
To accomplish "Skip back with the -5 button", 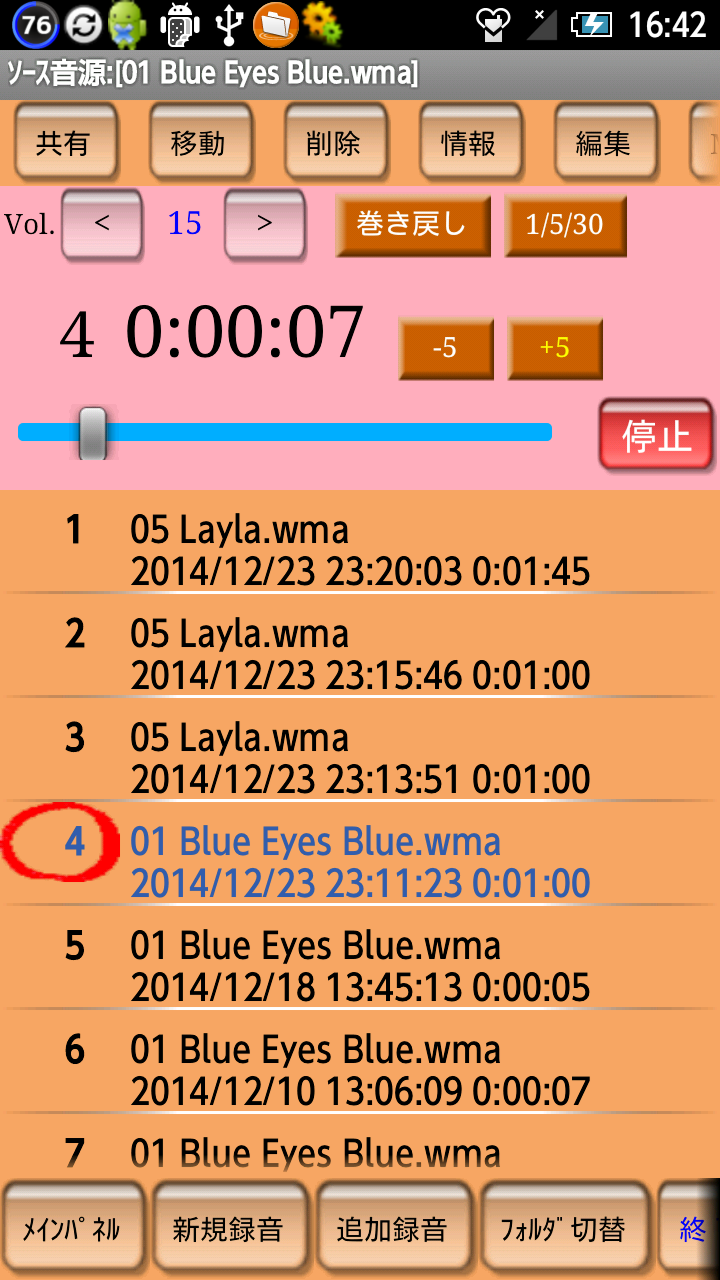I will pyautogui.click(x=445, y=348).
